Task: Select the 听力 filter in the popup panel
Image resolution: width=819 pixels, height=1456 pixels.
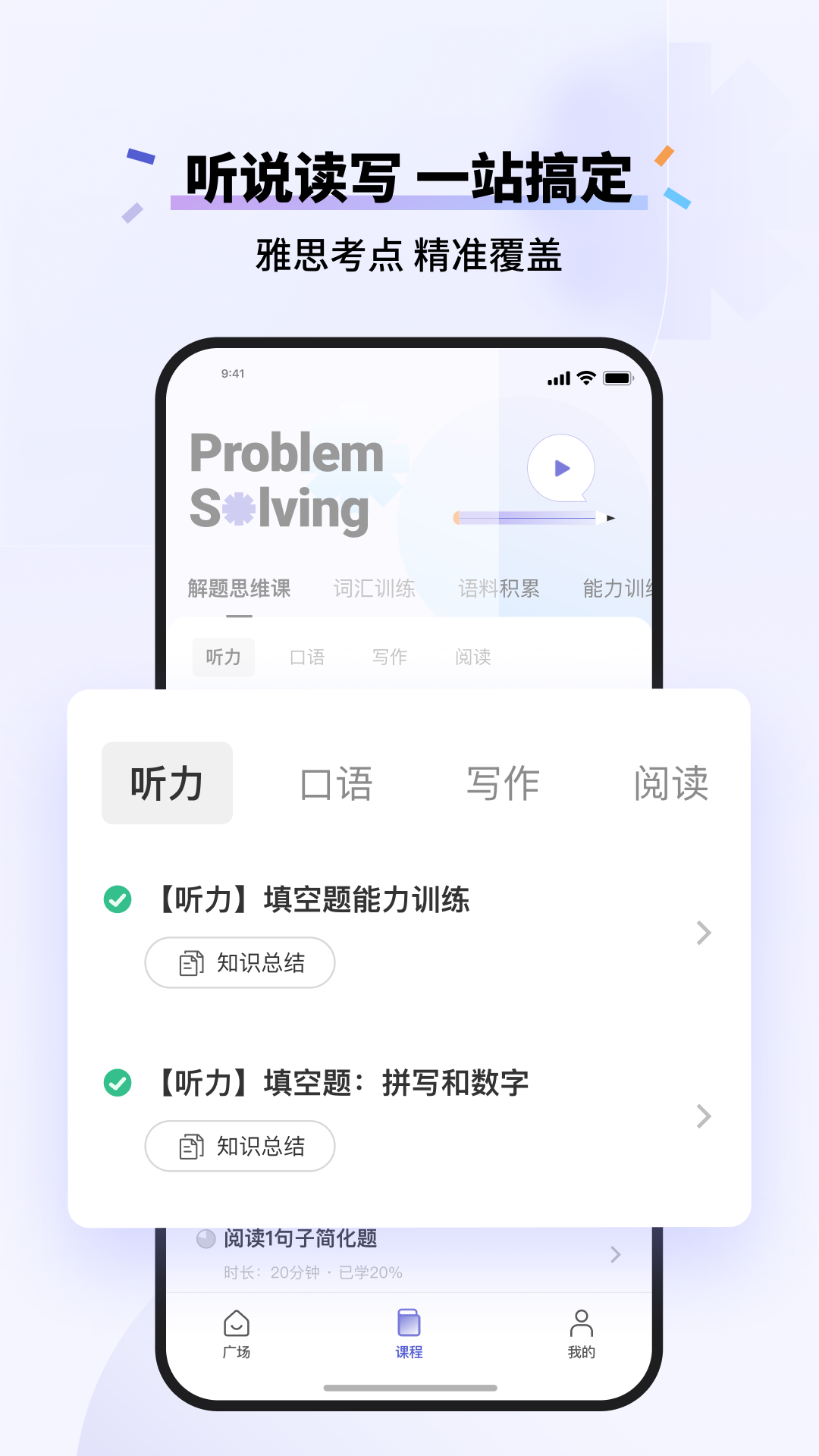Action: 167,783
